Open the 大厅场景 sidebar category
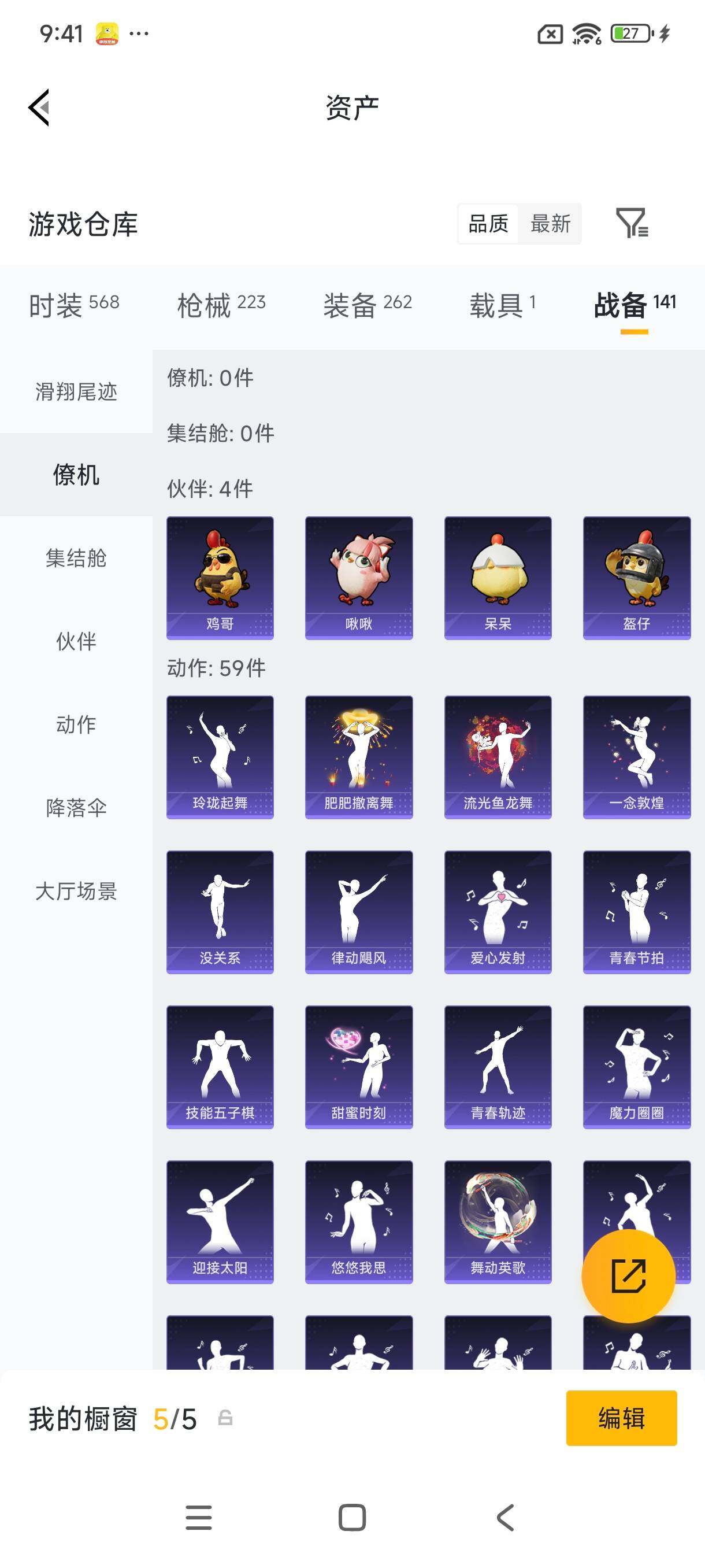This screenshot has height=1568, width=705. pyautogui.click(x=76, y=892)
